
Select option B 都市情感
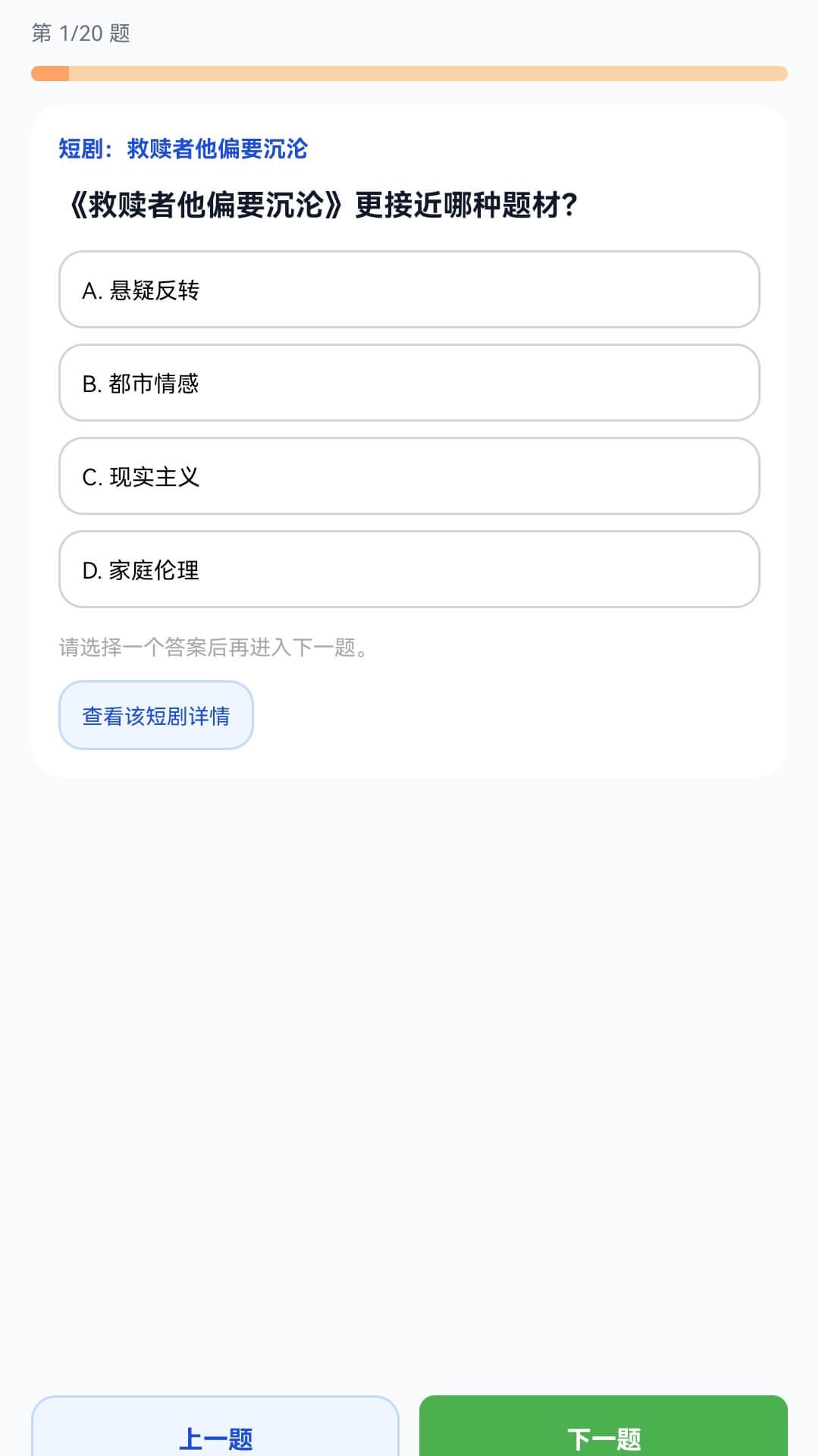tap(409, 383)
